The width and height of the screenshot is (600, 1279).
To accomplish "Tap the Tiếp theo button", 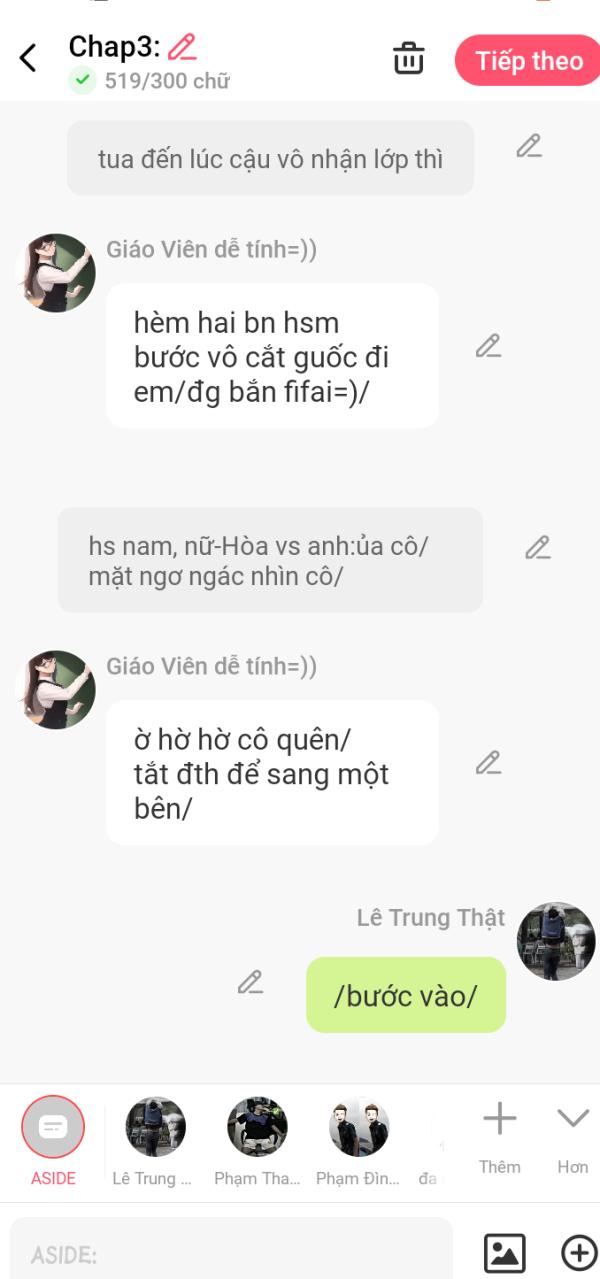I will (528, 61).
